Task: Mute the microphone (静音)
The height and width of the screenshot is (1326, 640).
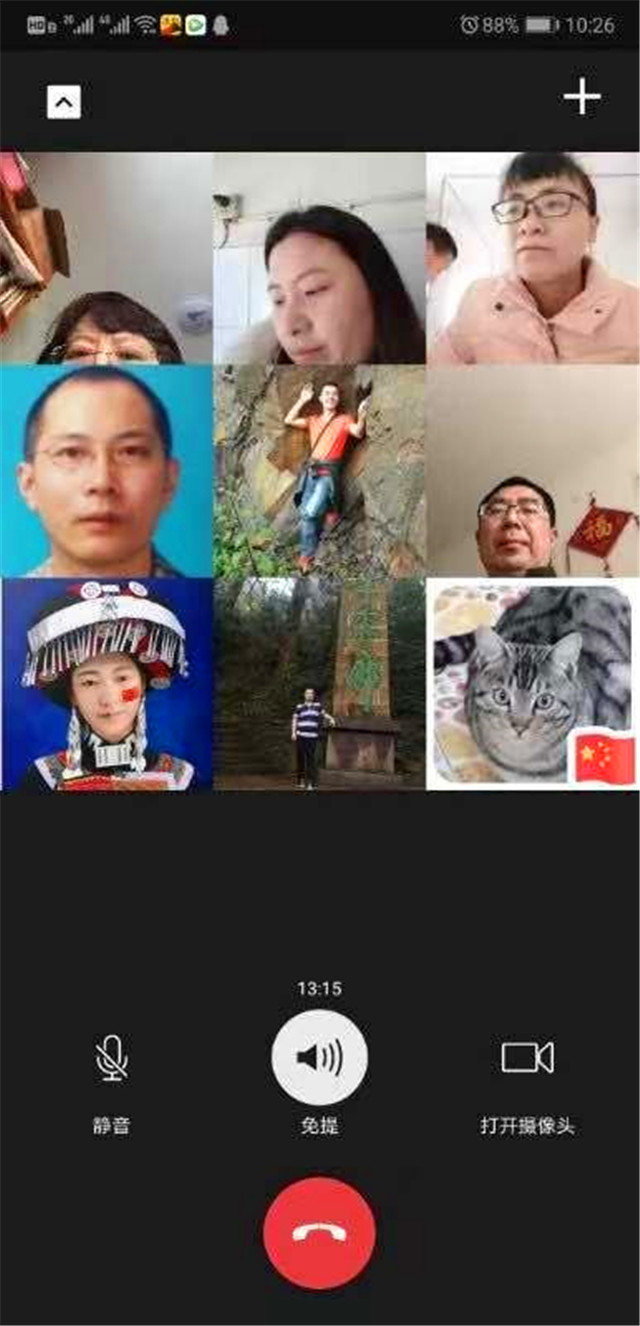Action: [112, 1058]
